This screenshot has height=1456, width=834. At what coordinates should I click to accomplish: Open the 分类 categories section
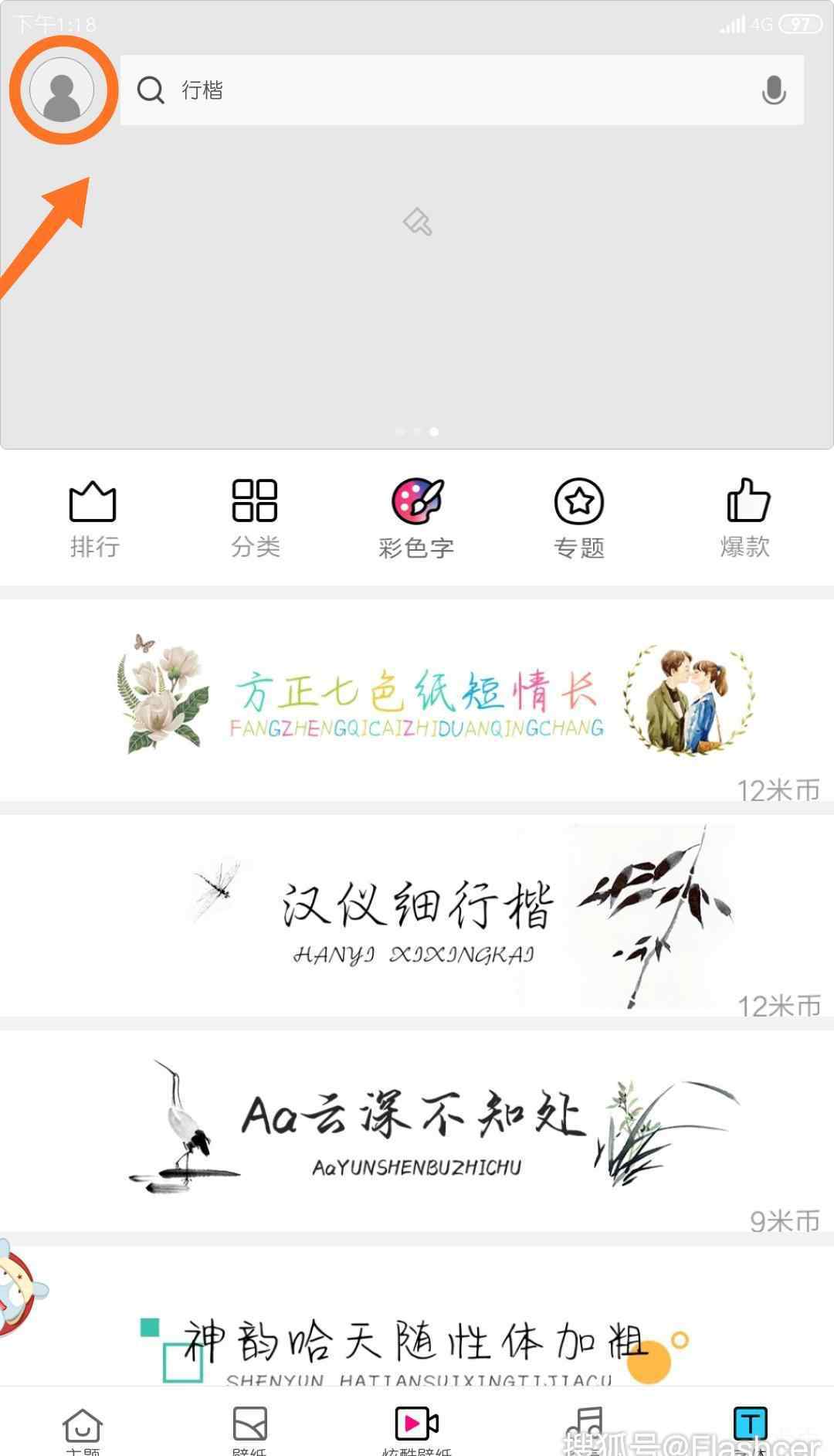[255, 519]
